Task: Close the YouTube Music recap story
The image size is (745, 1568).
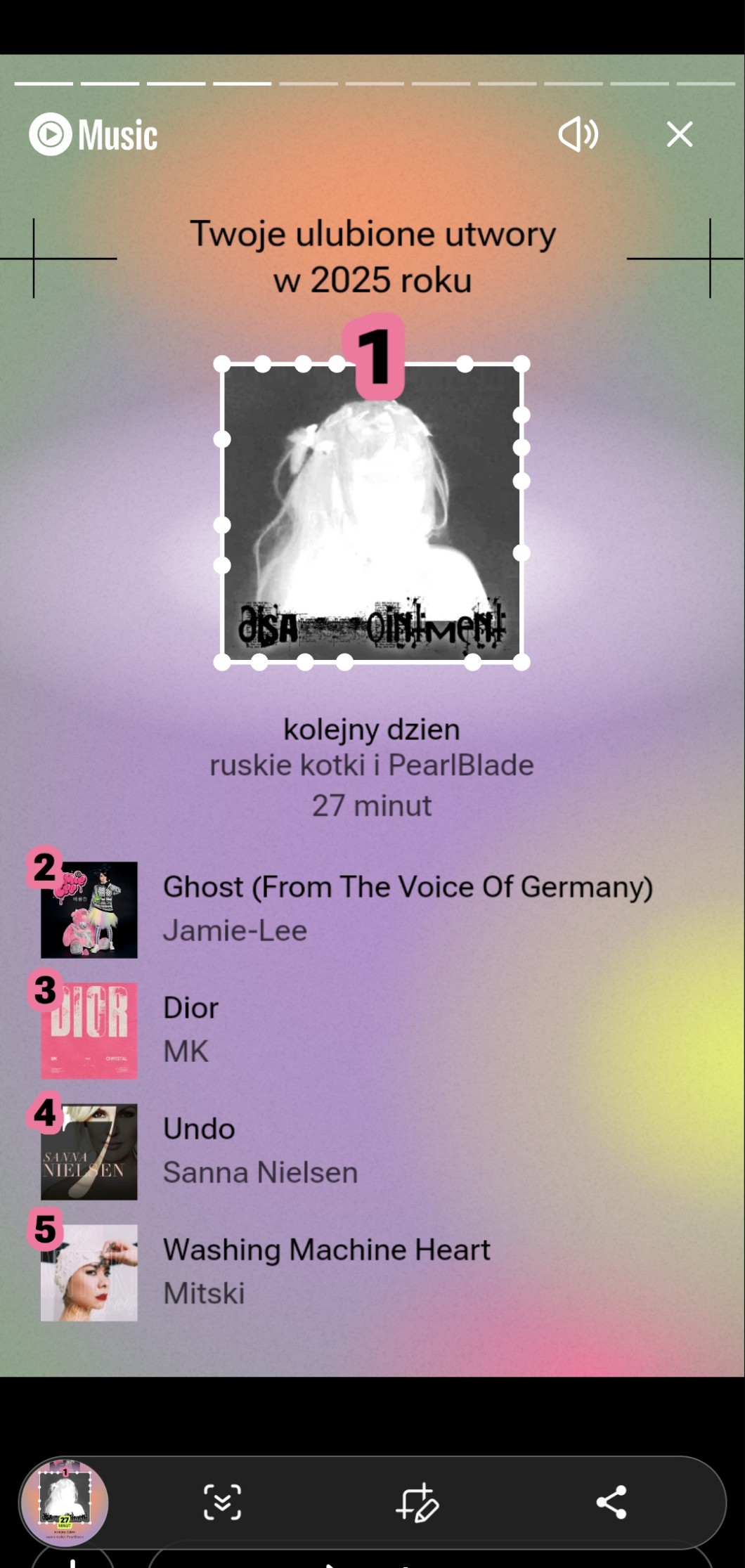Action: click(679, 134)
